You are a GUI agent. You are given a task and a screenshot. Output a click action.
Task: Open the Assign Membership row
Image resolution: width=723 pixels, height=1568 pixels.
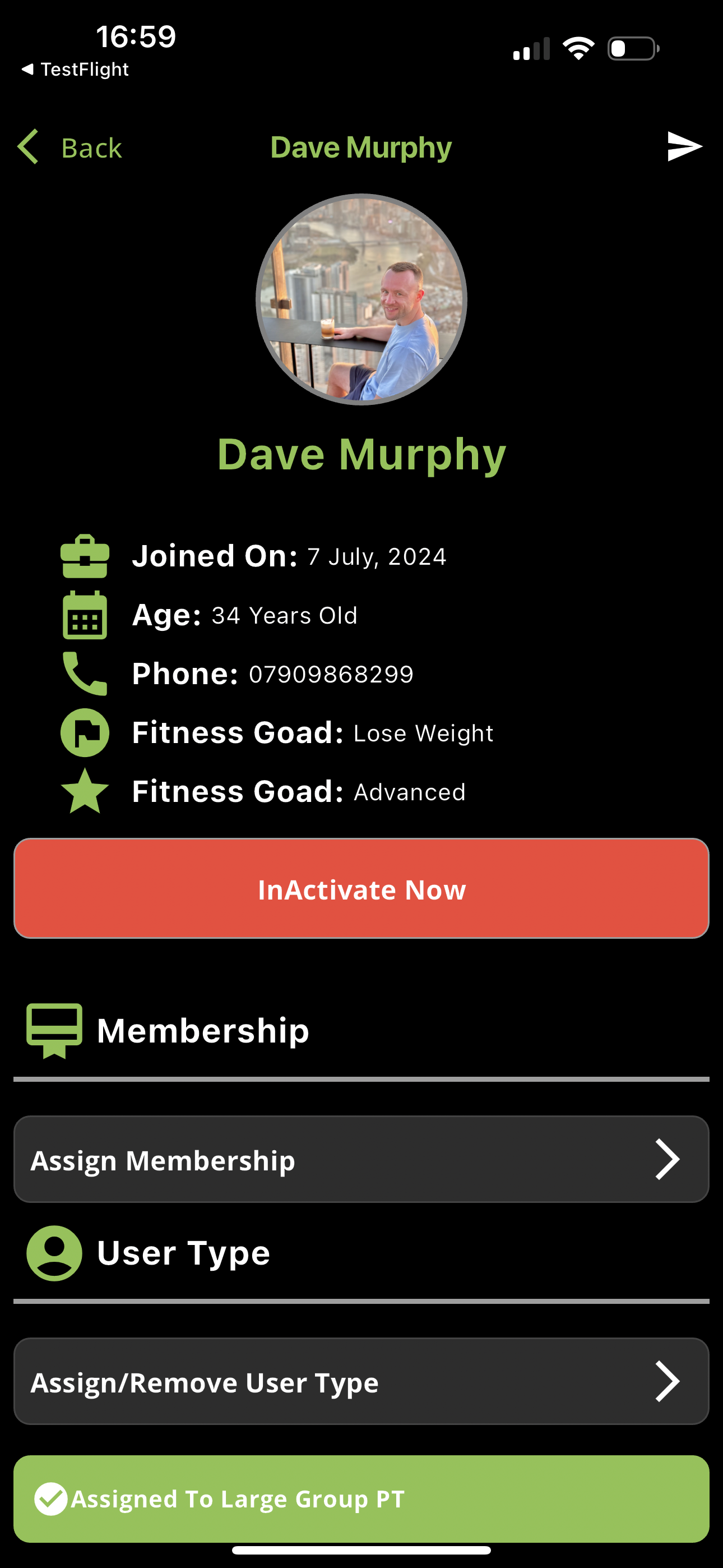[361, 1160]
